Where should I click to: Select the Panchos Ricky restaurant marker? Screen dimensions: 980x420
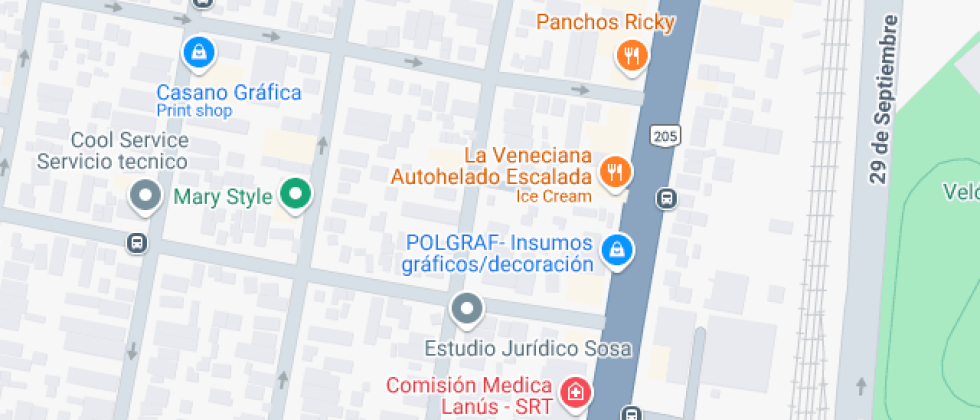(x=630, y=57)
